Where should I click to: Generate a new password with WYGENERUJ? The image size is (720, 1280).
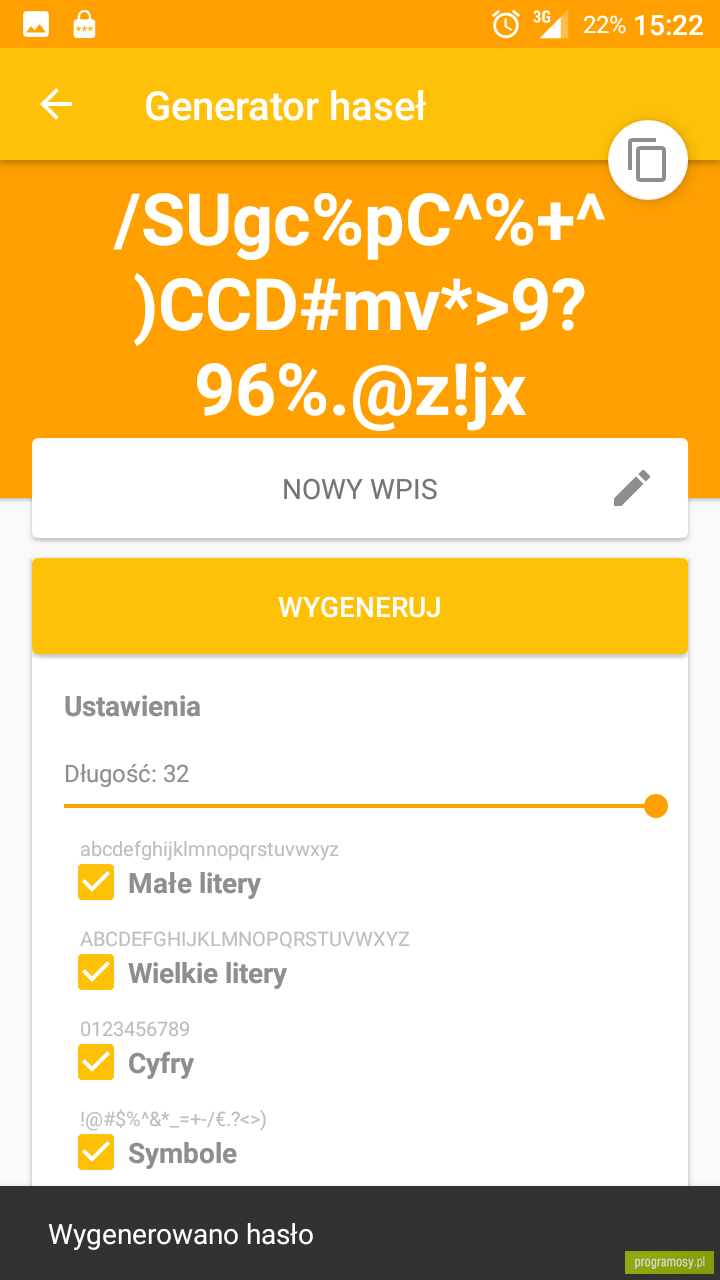point(360,607)
